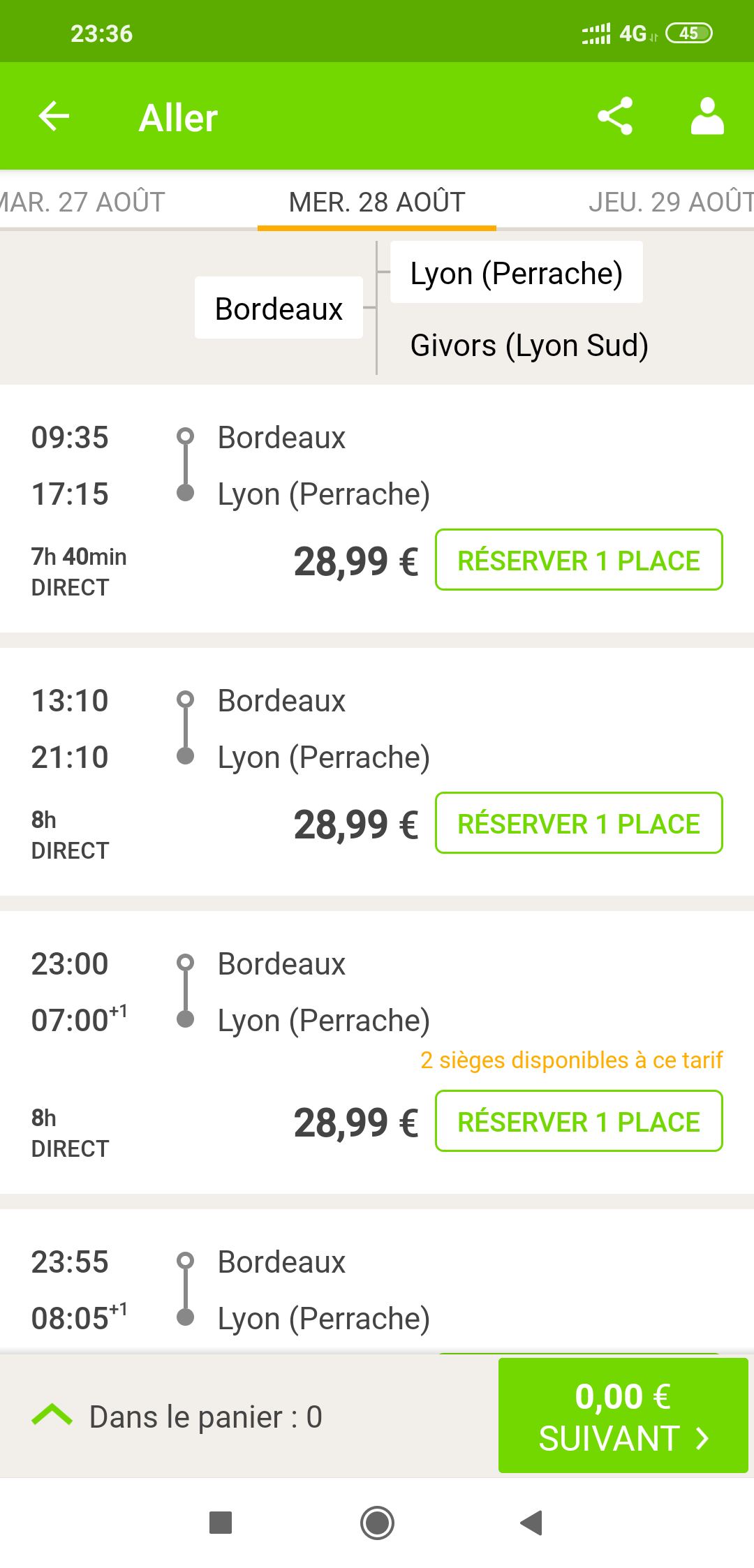This screenshot has width=754, height=1568.
Task: Choose Bordeaux departure station chip
Action: [279, 308]
